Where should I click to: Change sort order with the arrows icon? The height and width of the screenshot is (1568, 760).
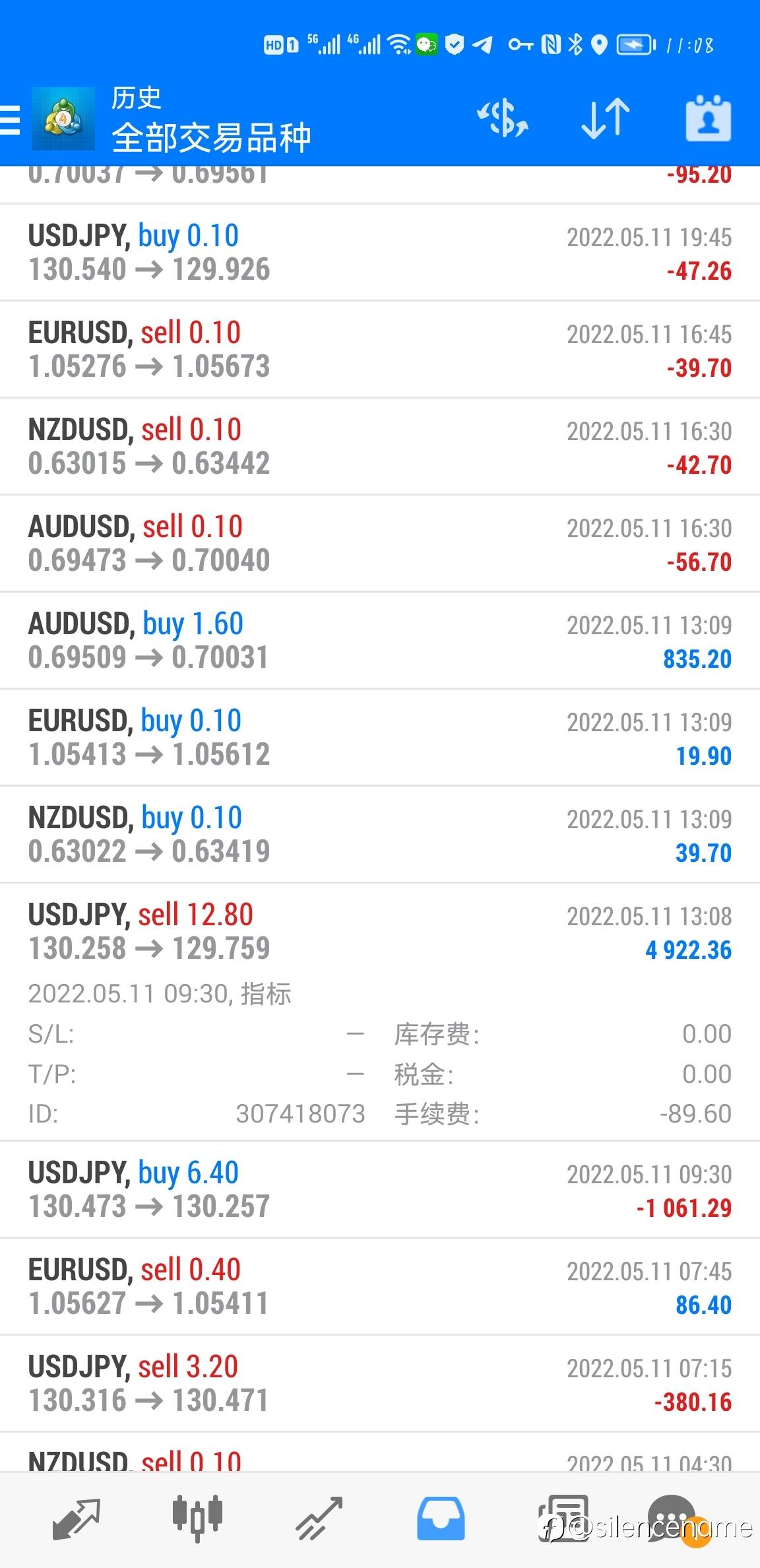click(x=606, y=119)
